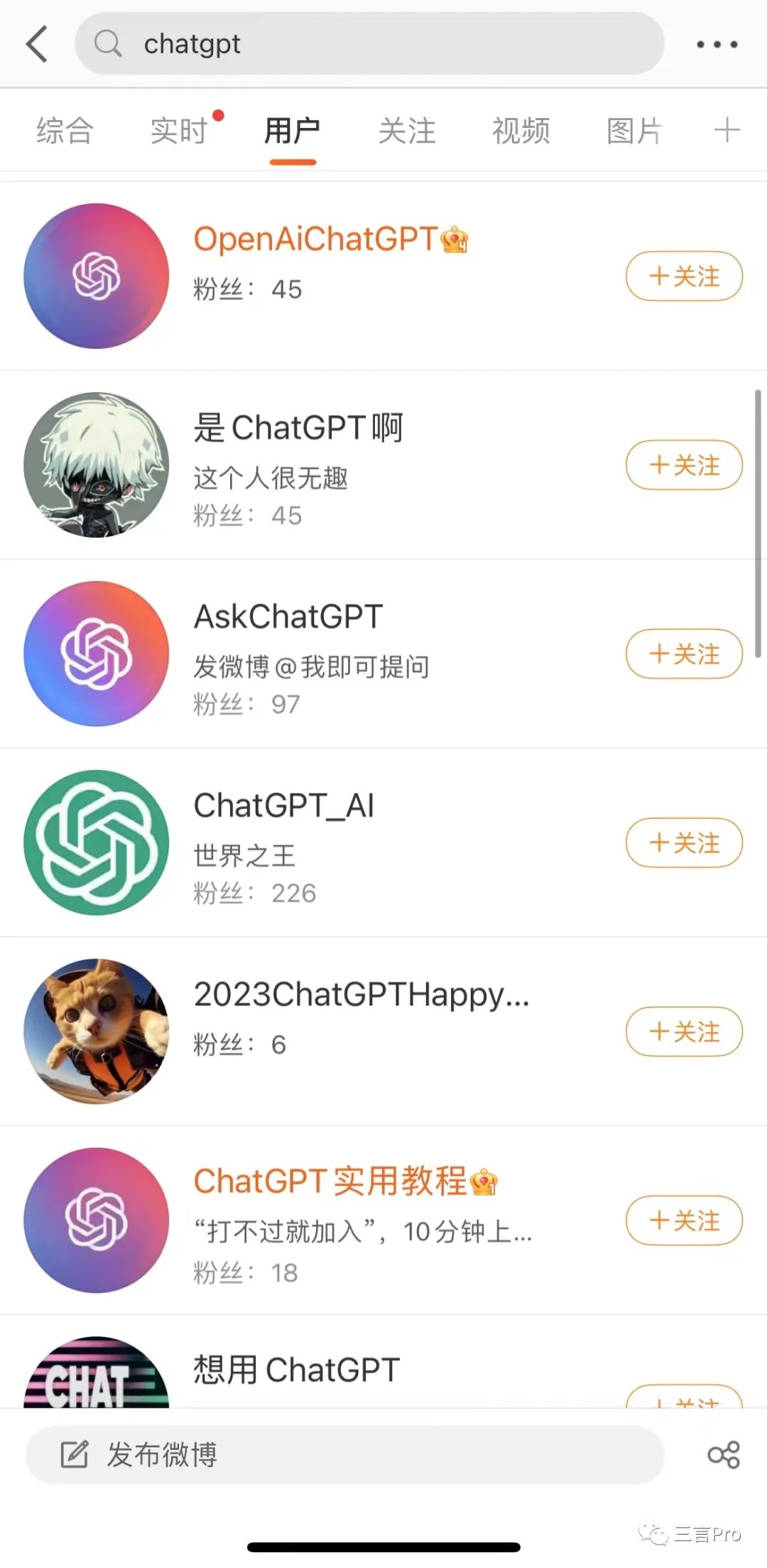Add a tab with the plus icon
This screenshot has width=767, height=1568.
[x=727, y=131]
